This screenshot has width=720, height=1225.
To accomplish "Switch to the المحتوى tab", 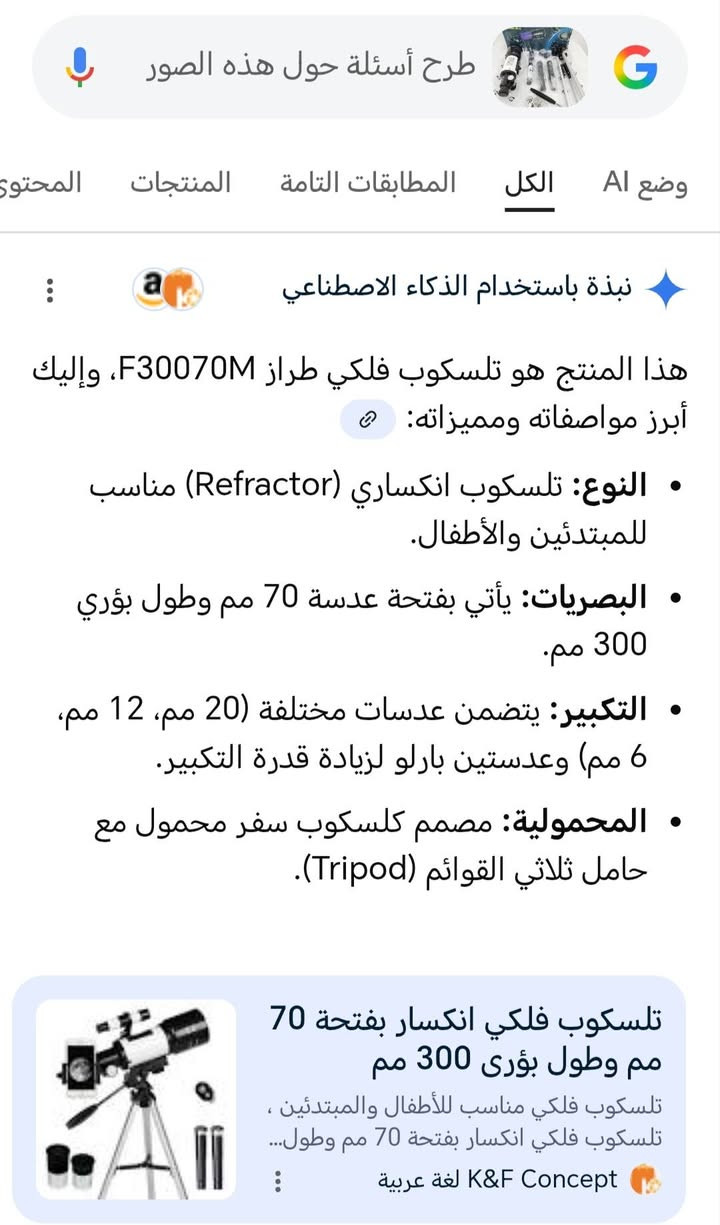I will (43, 182).
